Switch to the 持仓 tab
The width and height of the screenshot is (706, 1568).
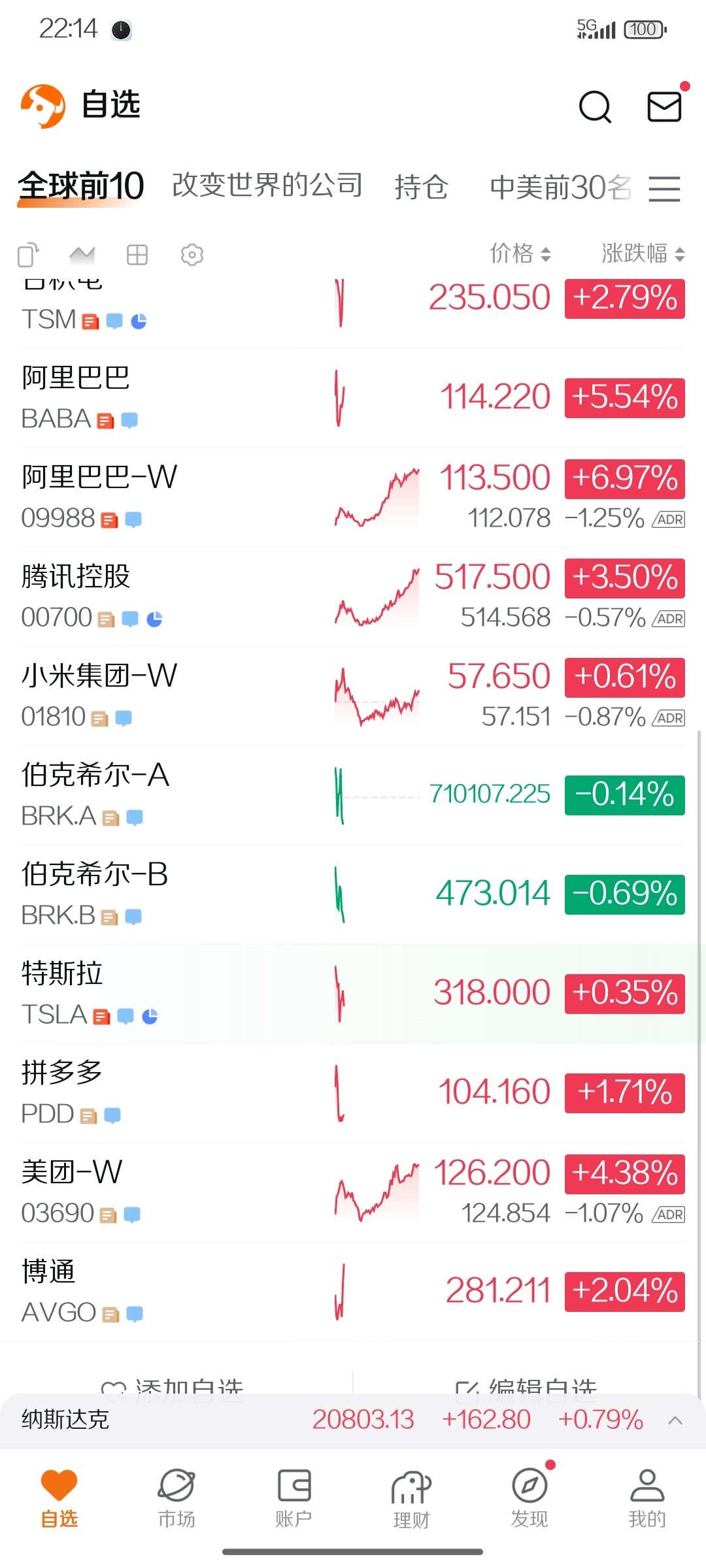(422, 187)
